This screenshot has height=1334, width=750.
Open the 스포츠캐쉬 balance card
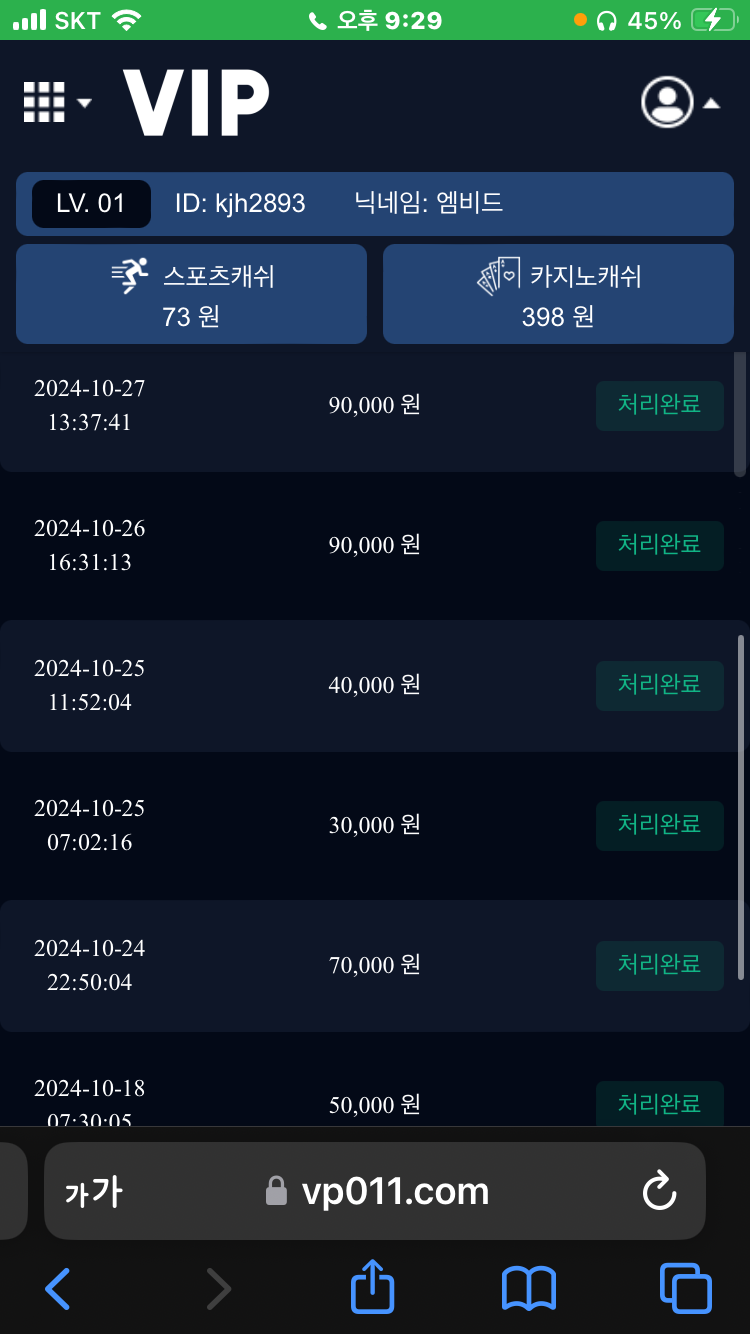click(x=191, y=294)
